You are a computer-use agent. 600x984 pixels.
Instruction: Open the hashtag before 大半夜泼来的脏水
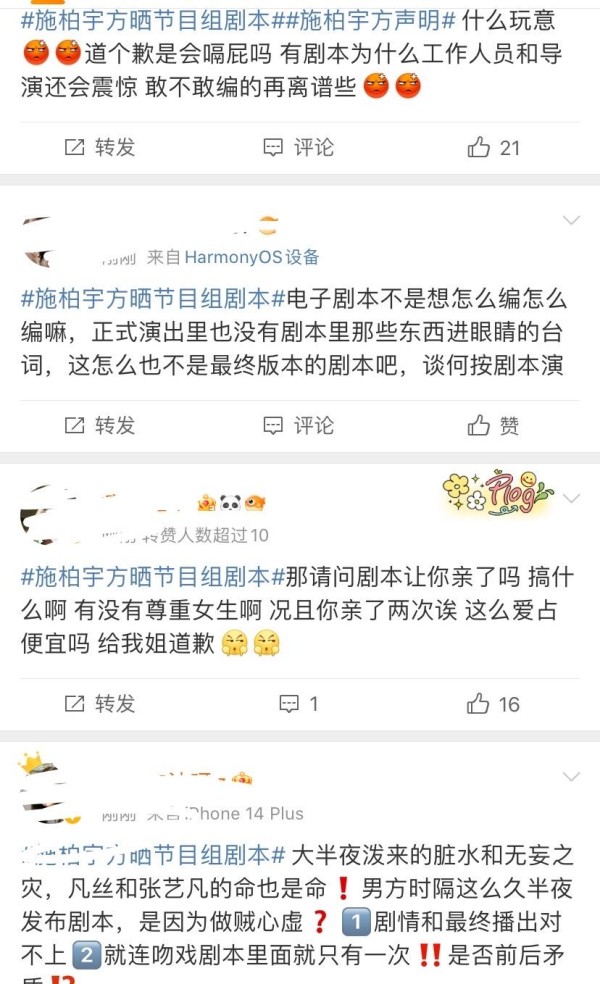[153, 854]
